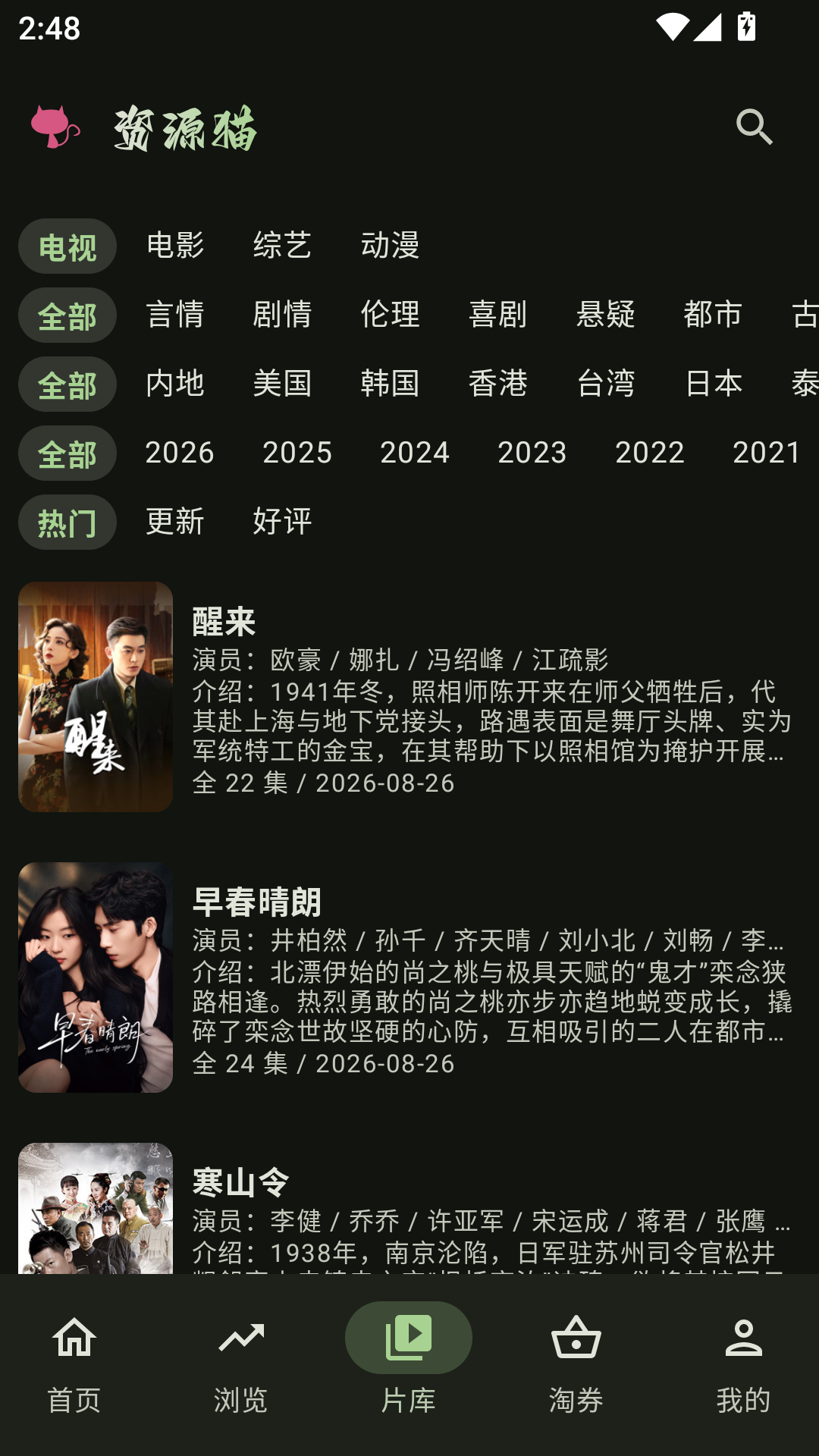Select year 2023

[x=532, y=453]
